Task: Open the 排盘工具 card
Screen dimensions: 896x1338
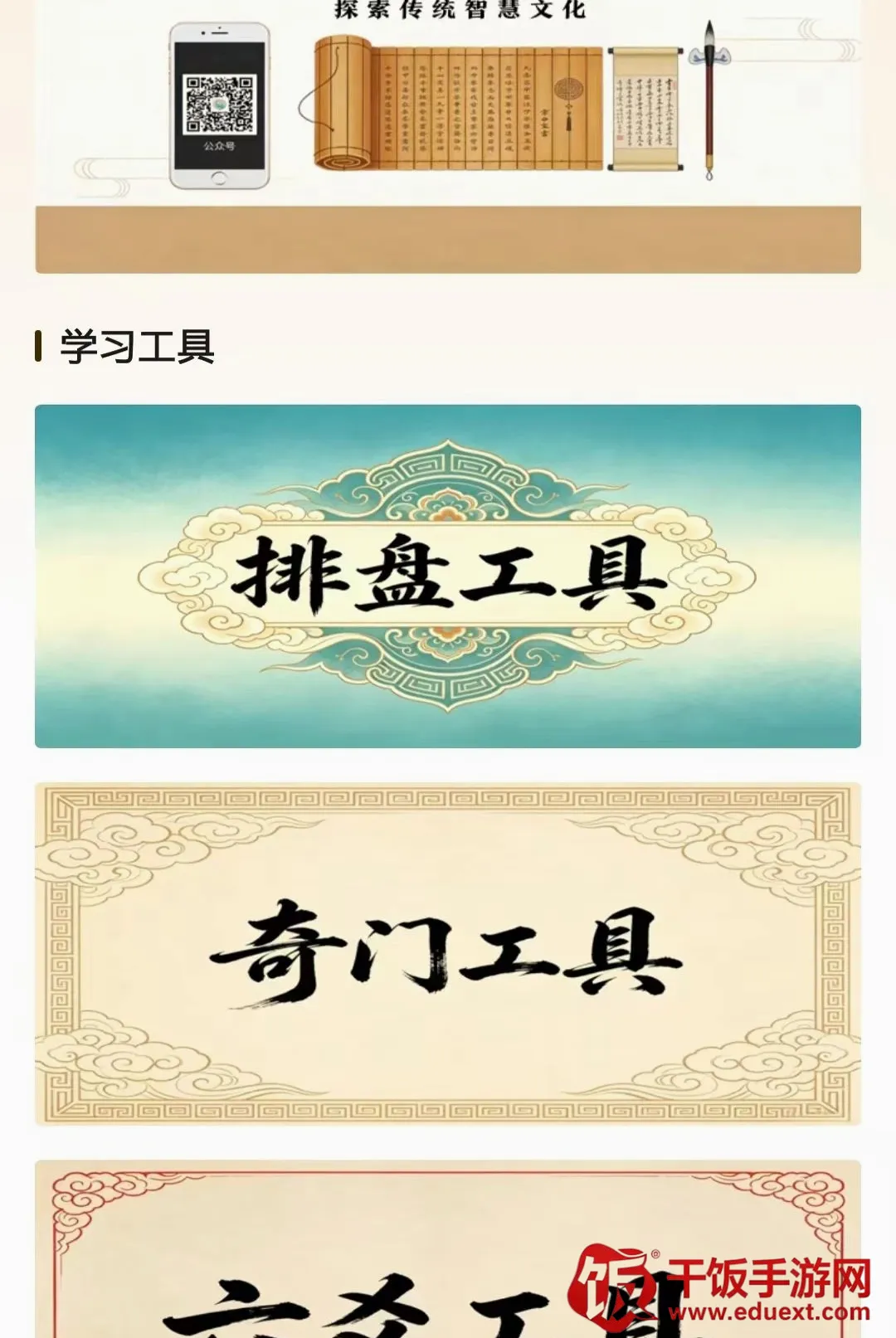Action: [448, 577]
